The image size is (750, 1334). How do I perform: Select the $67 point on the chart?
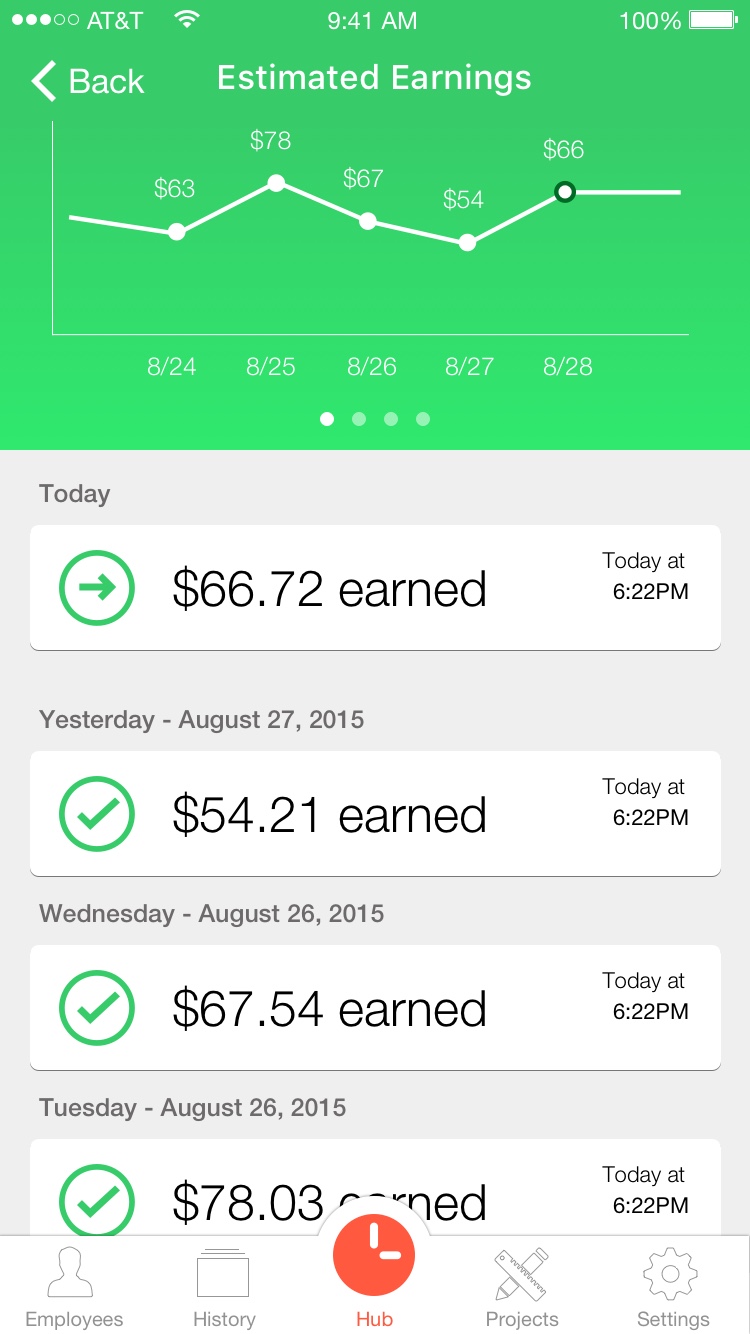pyautogui.click(x=367, y=221)
